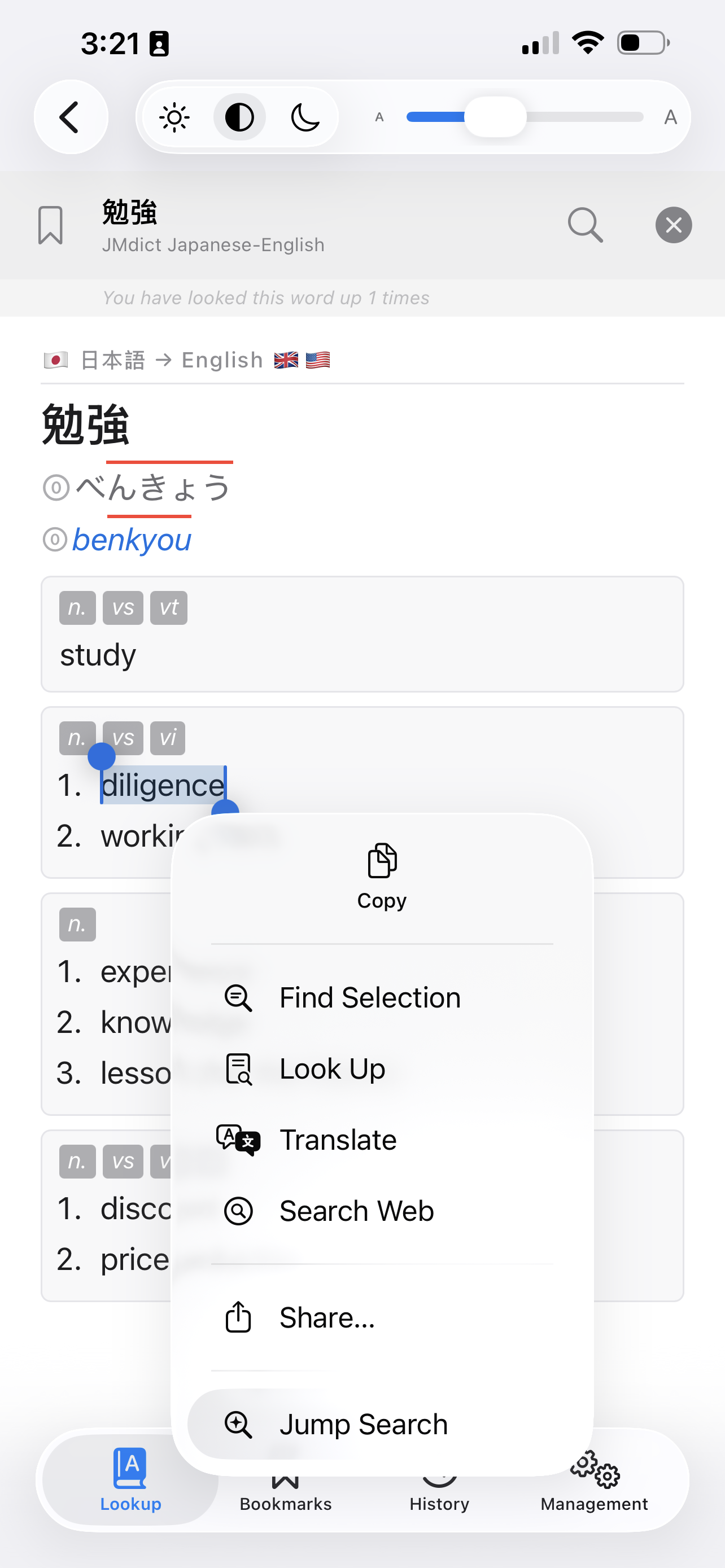725x1568 pixels.
Task: Select the light theme sun icon
Action: [x=174, y=117]
